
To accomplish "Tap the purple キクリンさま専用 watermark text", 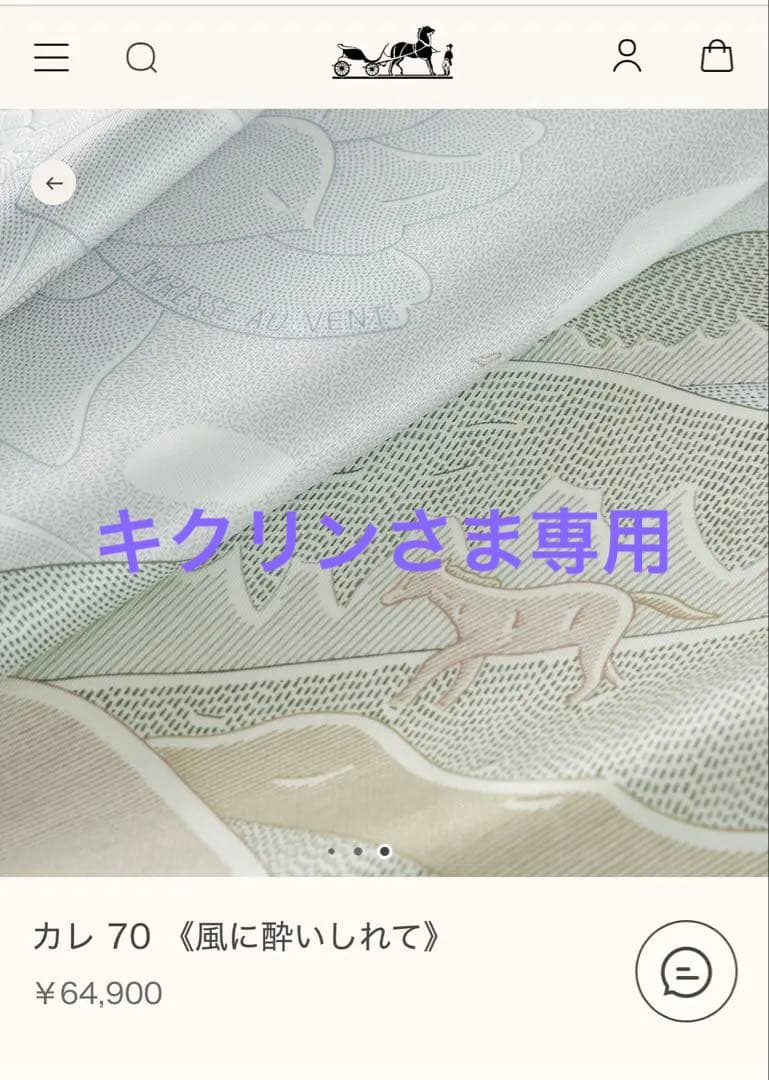I will coord(384,540).
